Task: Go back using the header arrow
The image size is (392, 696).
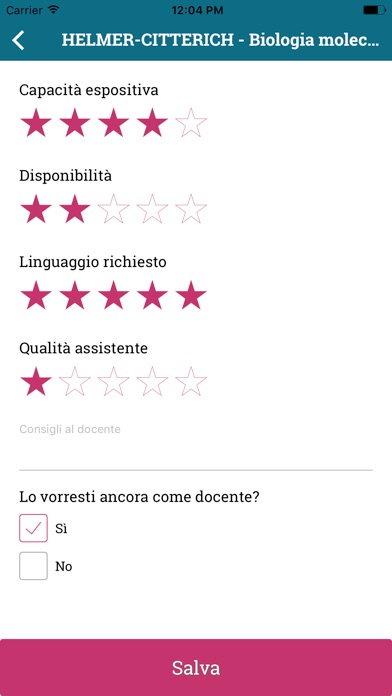Action: click(18, 40)
